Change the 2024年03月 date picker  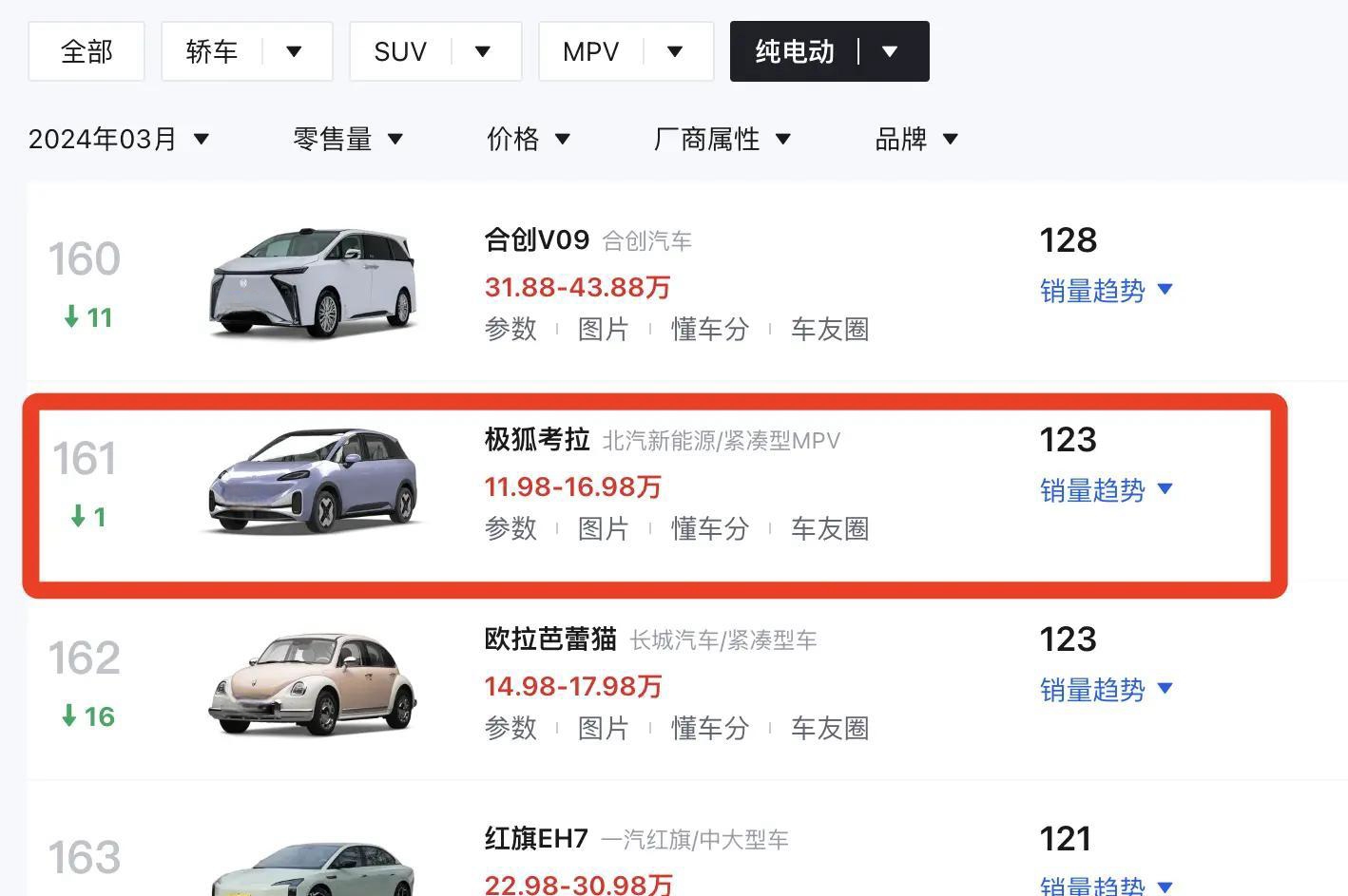coord(118,139)
